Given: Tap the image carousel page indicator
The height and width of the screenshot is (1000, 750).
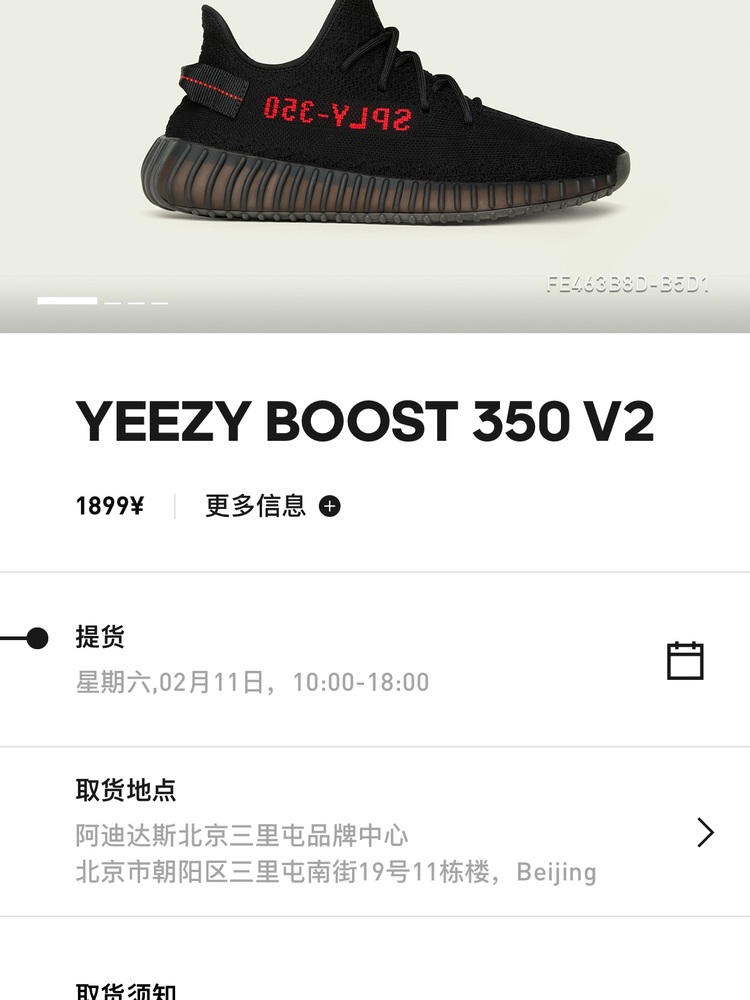Looking at the screenshot, I should (102, 301).
